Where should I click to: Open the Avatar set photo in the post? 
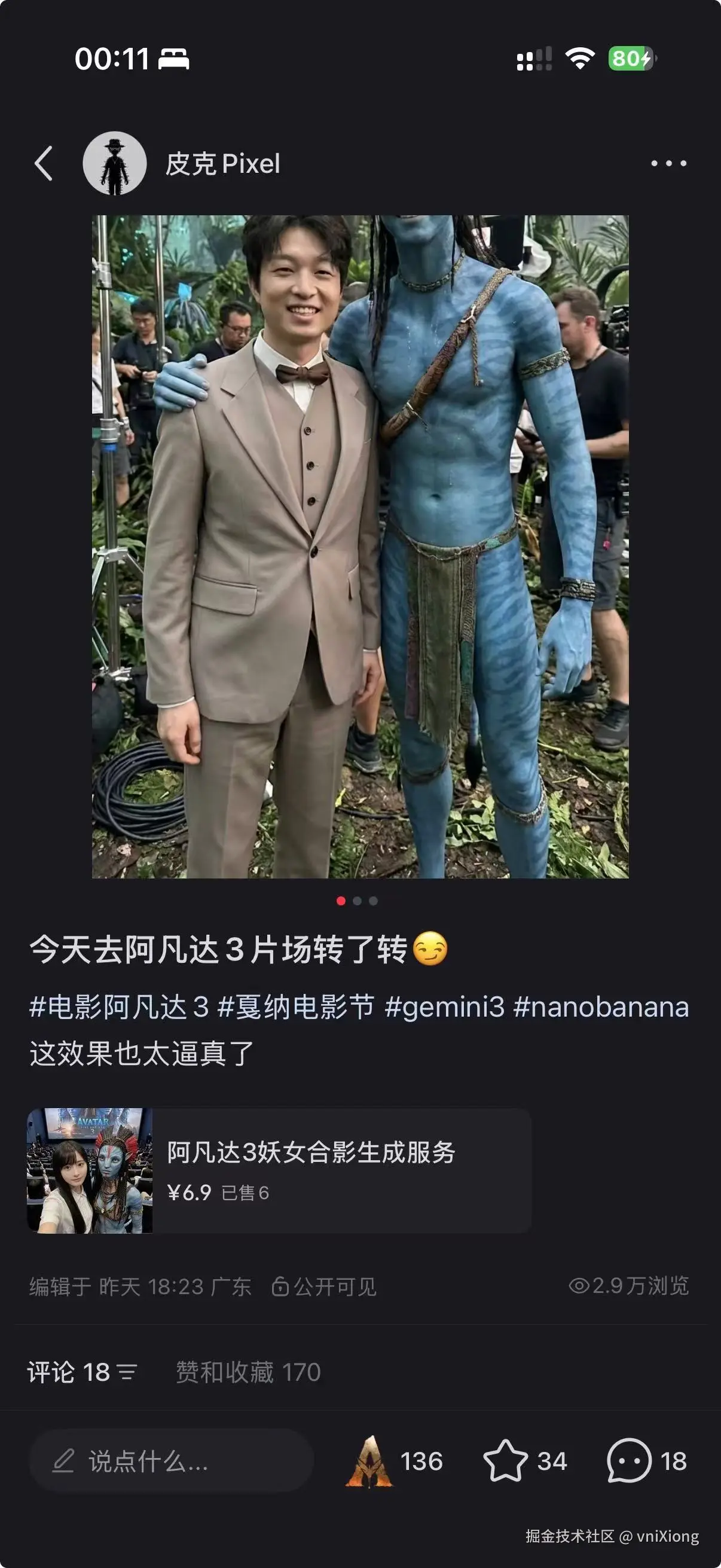[360, 546]
